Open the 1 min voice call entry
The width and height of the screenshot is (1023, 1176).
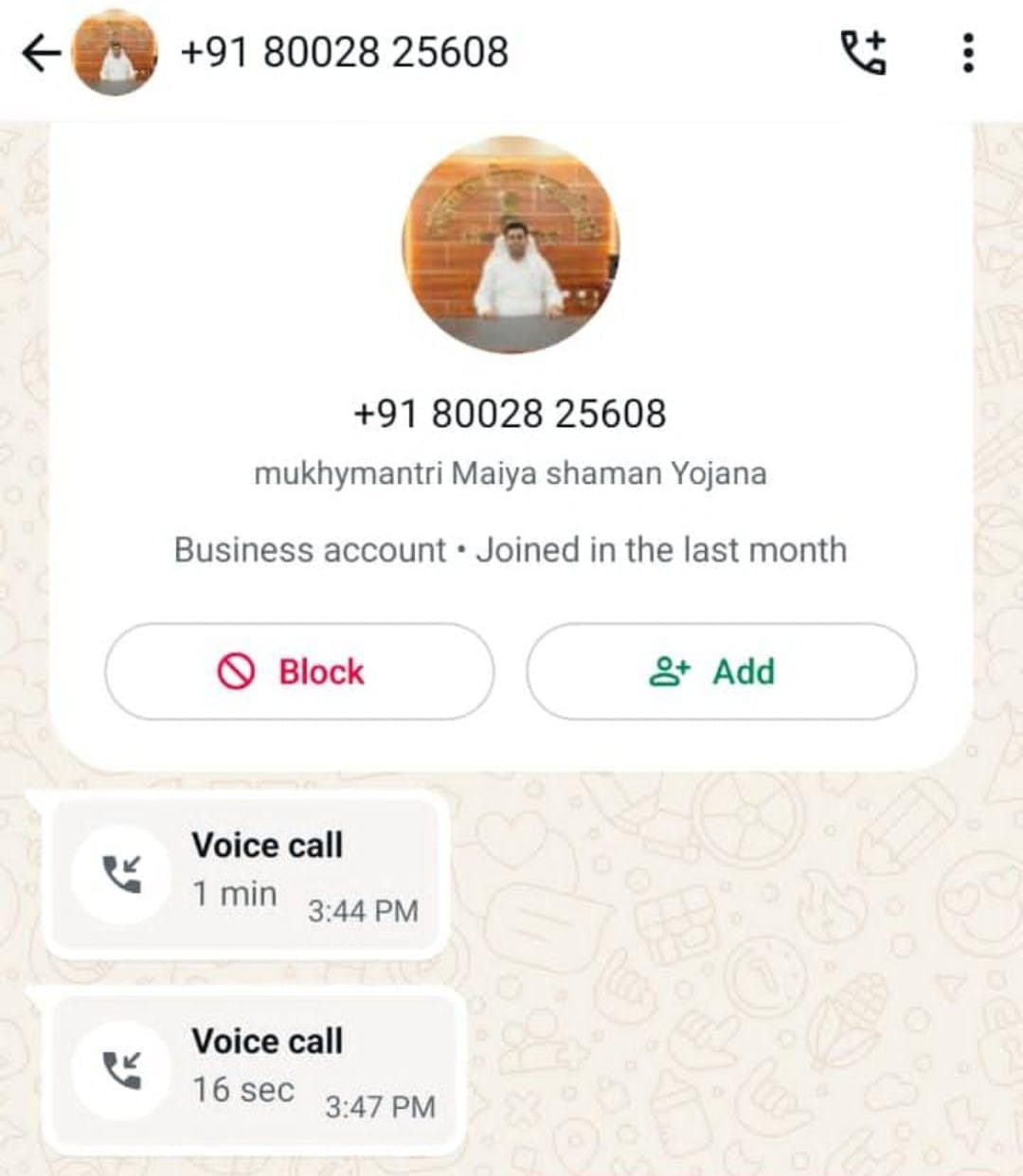(246, 876)
